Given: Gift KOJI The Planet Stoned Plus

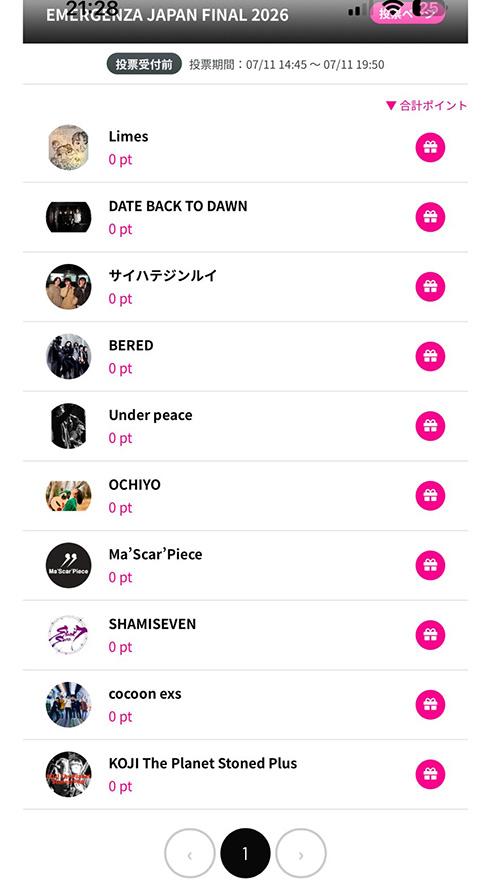Looking at the screenshot, I should (x=430, y=775).
